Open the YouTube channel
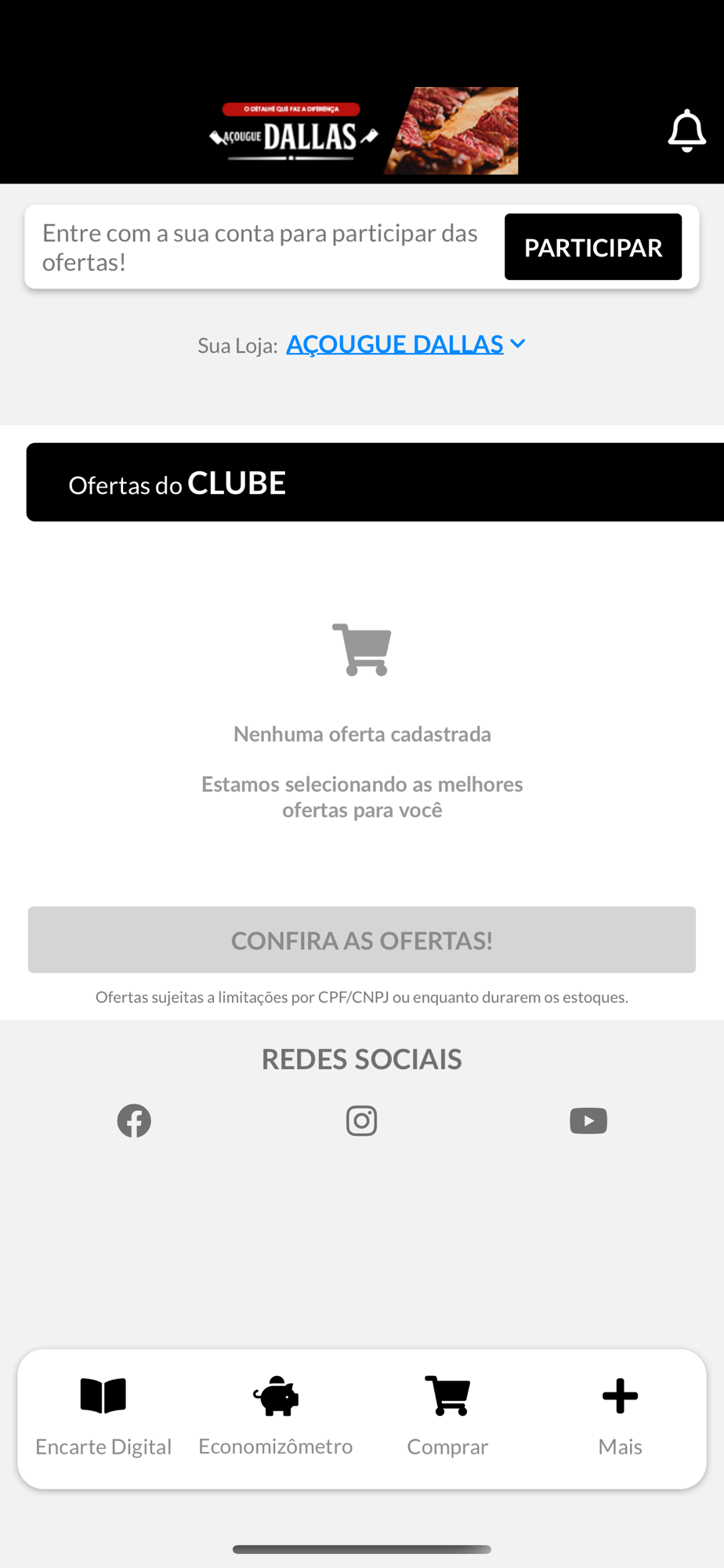Viewport: 724px width, 1568px height. 588,1120
